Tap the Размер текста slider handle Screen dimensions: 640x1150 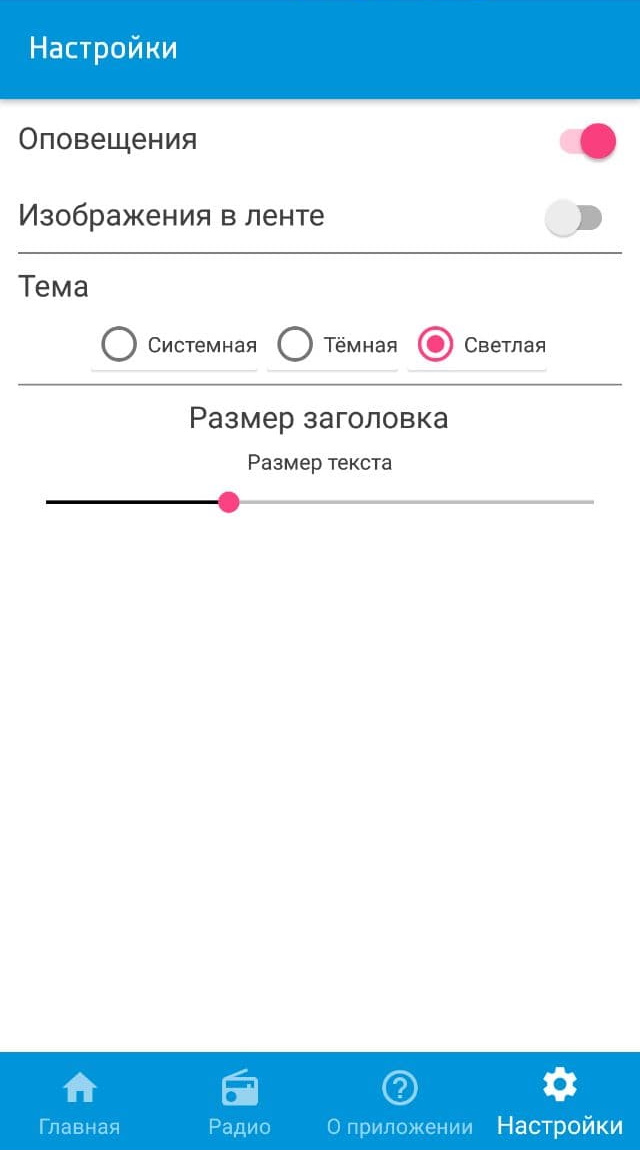point(229,502)
